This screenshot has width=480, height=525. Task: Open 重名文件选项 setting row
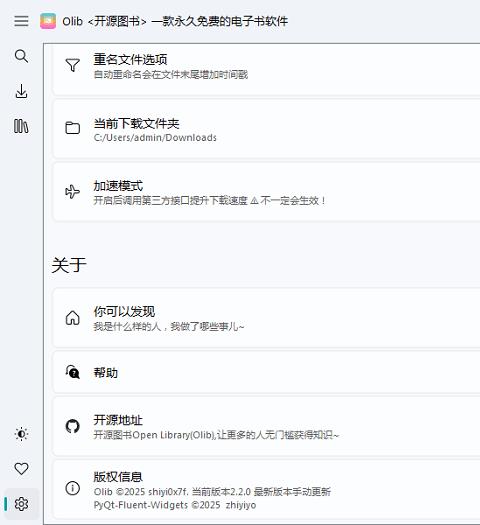pos(266,67)
